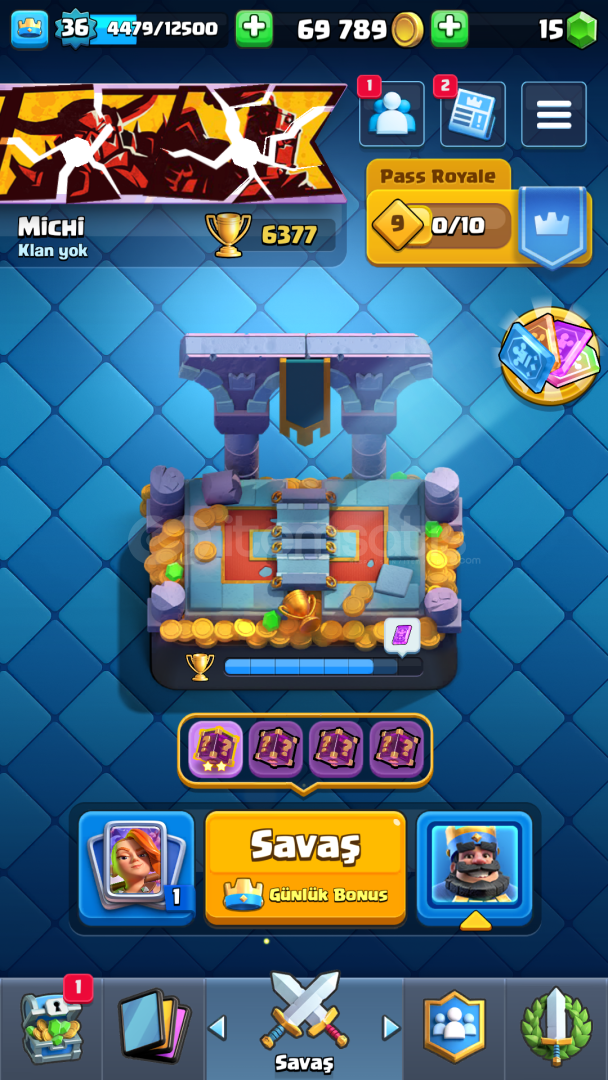608x1080 pixels.
Task: Open the hamburger menu
Action: tap(554, 114)
